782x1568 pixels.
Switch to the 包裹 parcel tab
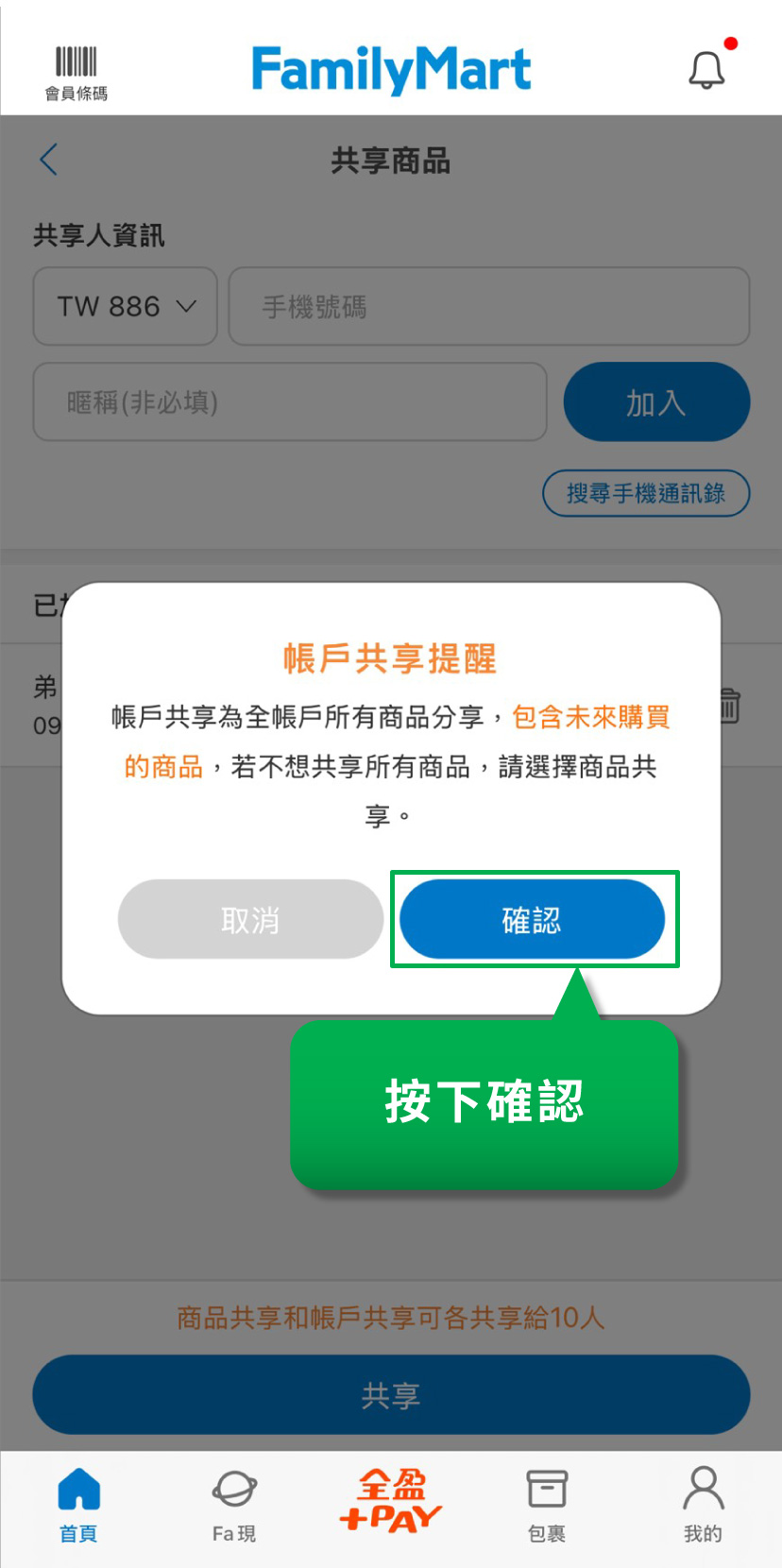547,1506
